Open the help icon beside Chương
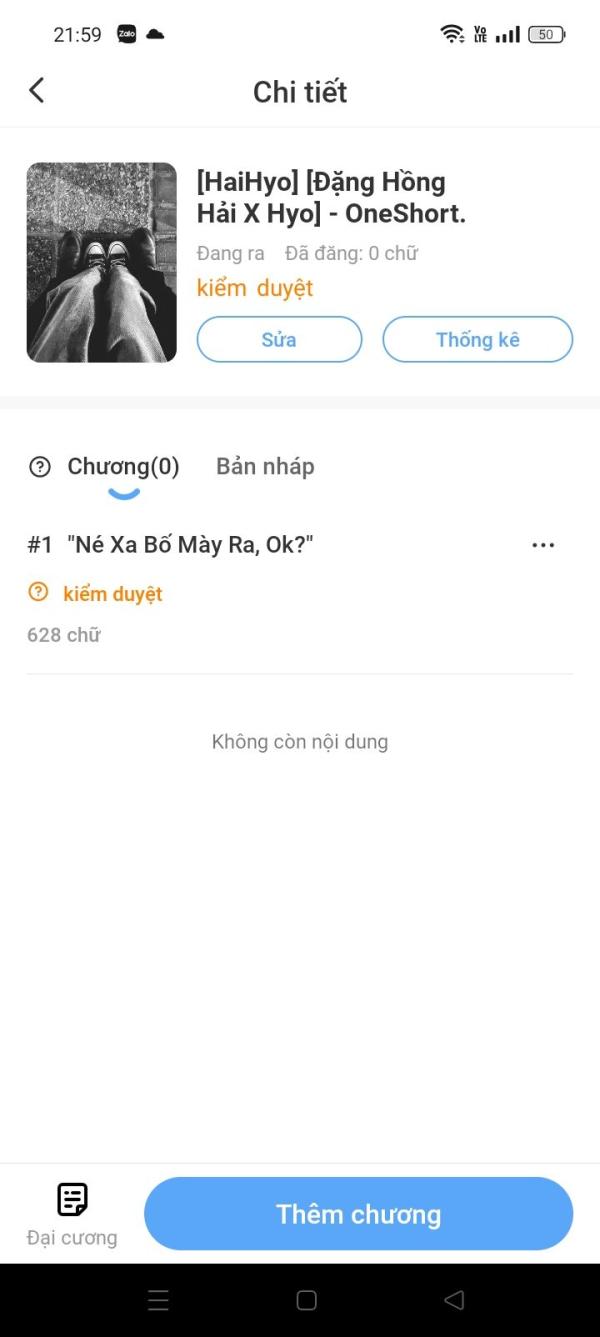Screen dimensions: 600x1337 point(40,467)
